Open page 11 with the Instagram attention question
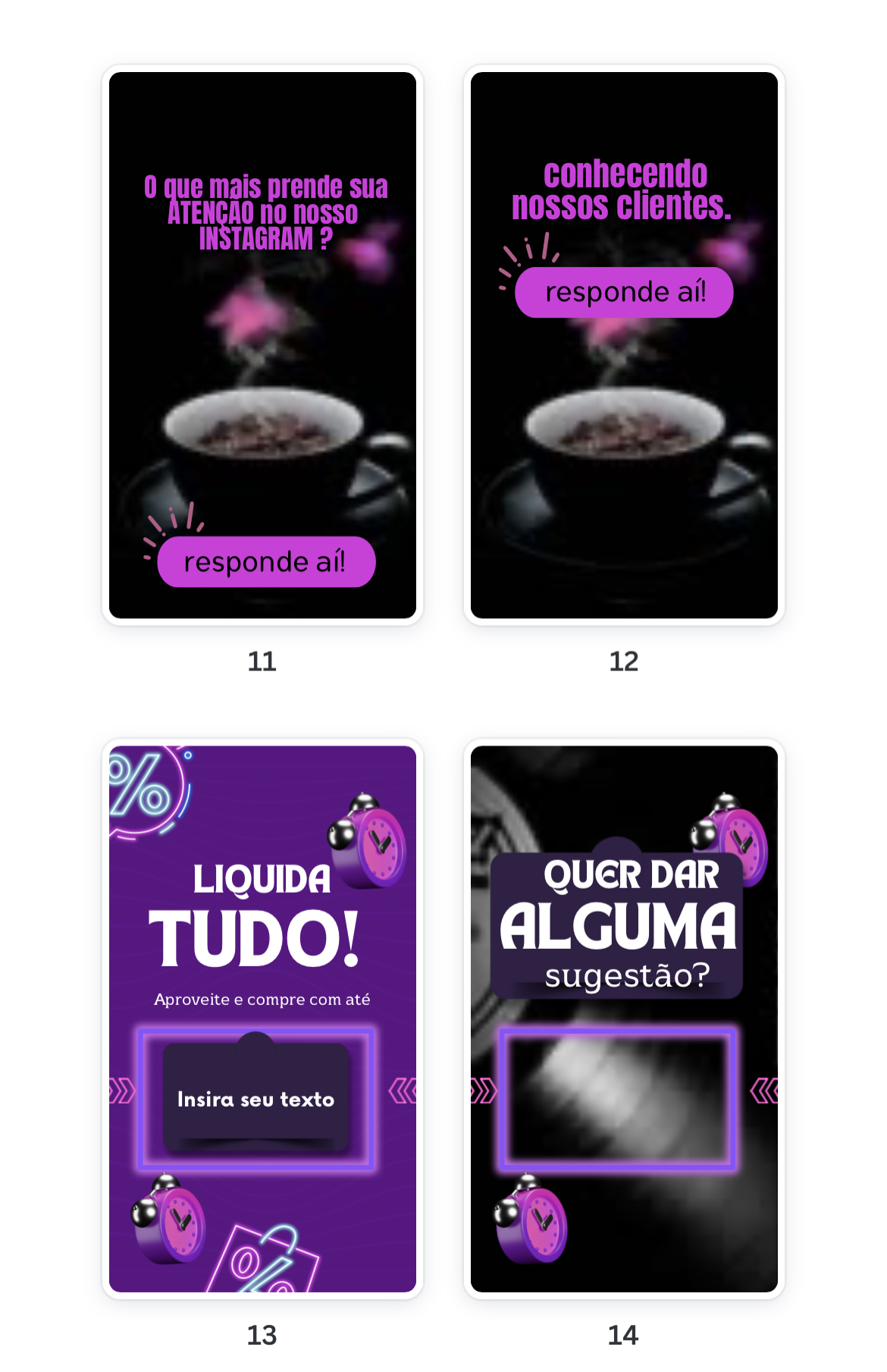 click(x=262, y=345)
